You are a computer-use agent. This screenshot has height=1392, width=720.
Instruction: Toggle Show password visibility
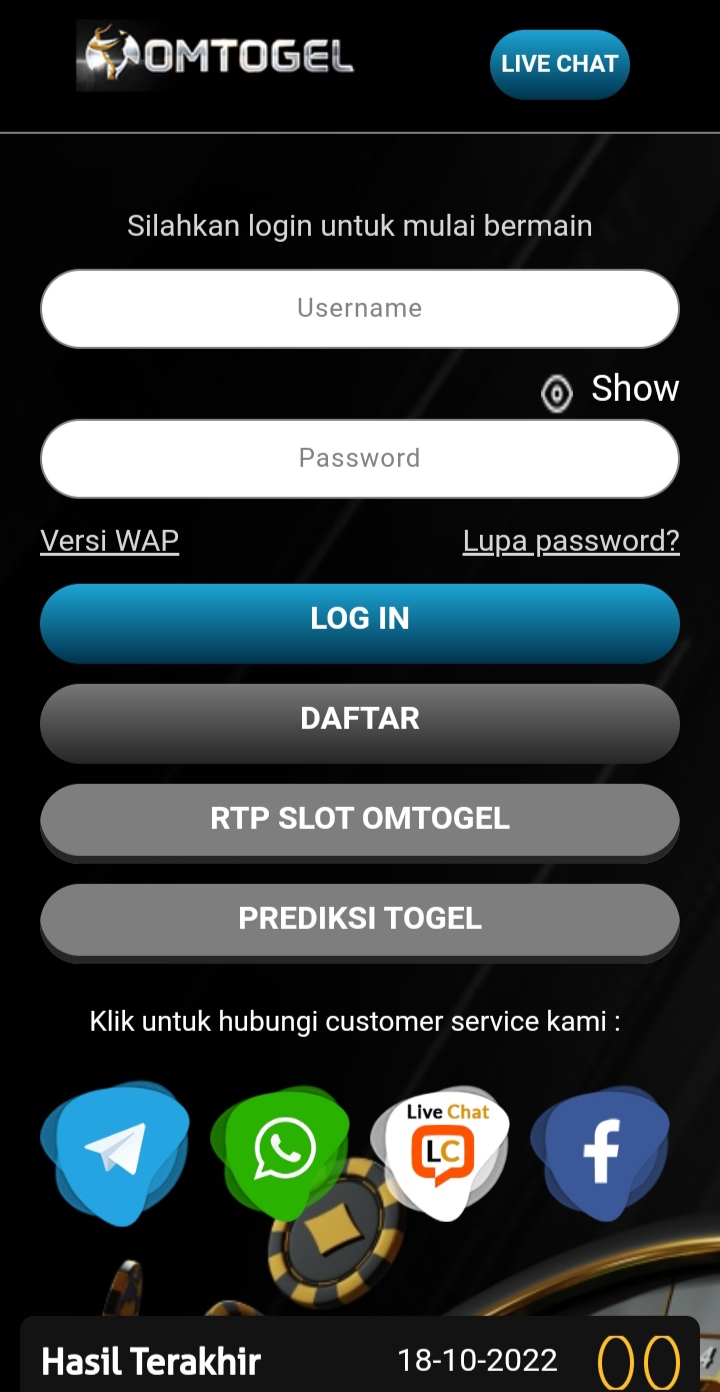pos(610,390)
